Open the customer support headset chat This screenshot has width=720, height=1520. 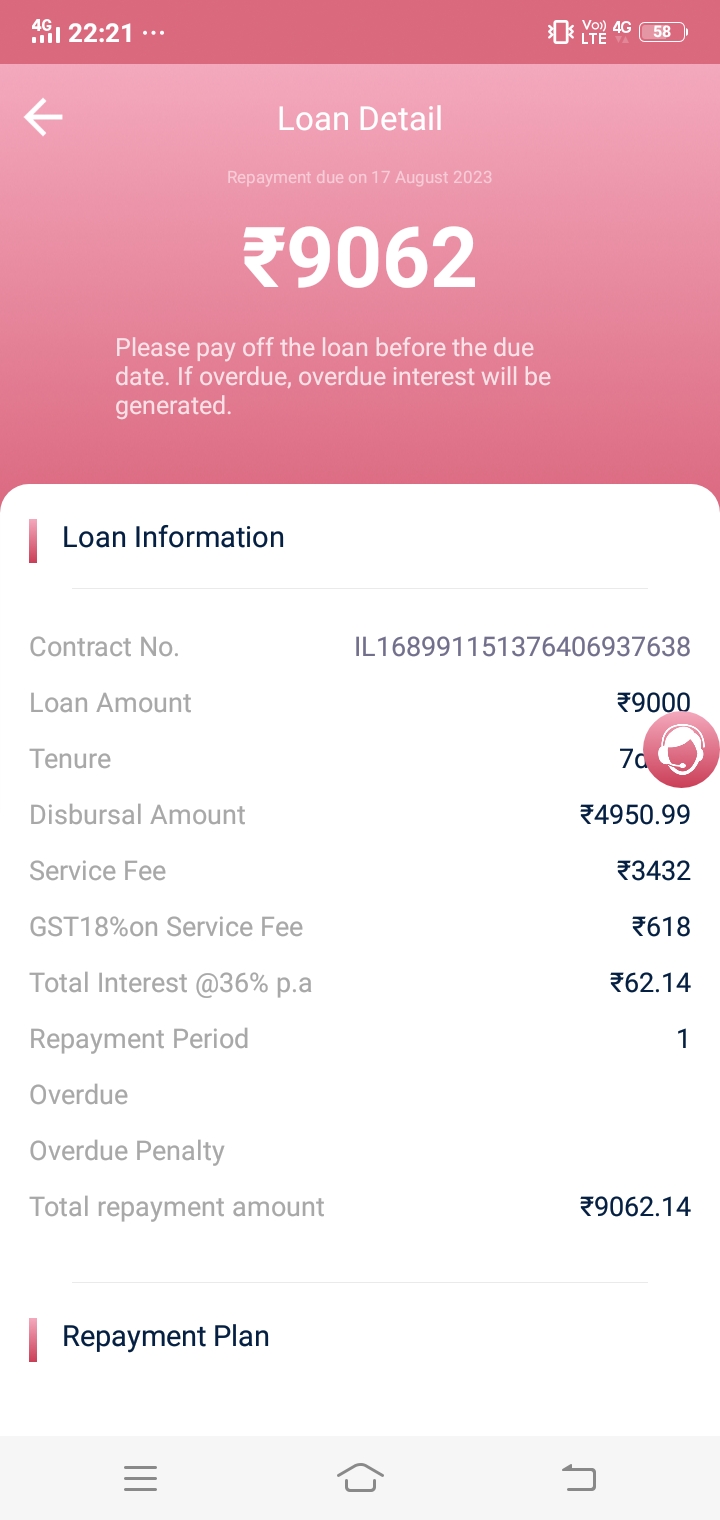pos(681,750)
